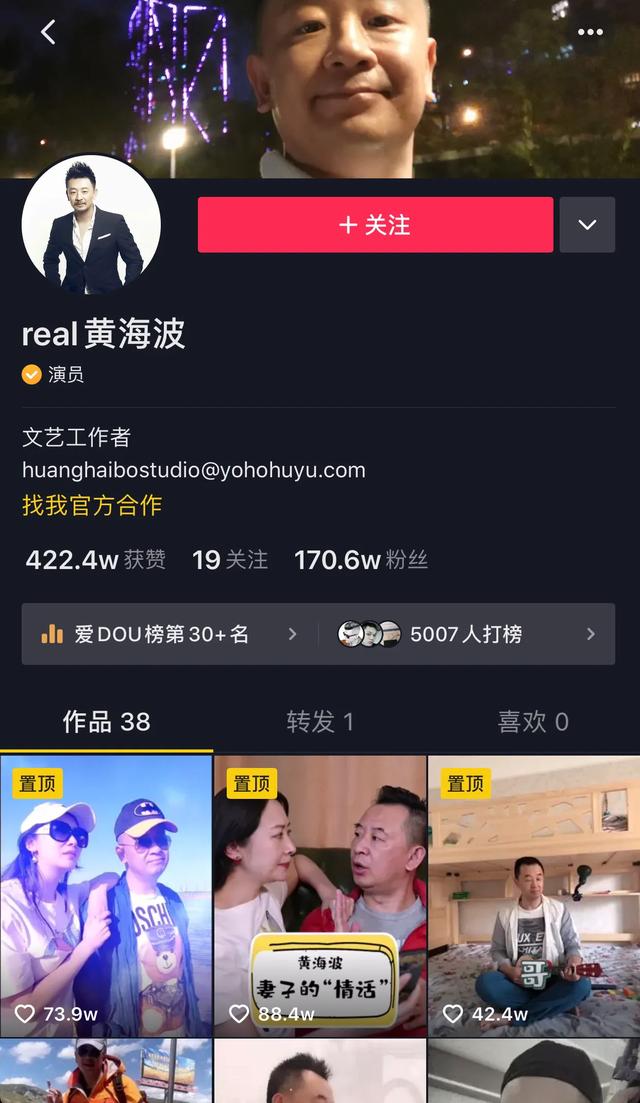Expand the dropdown next to 关注
The height and width of the screenshot is (1103, 640).
point(587,225)
